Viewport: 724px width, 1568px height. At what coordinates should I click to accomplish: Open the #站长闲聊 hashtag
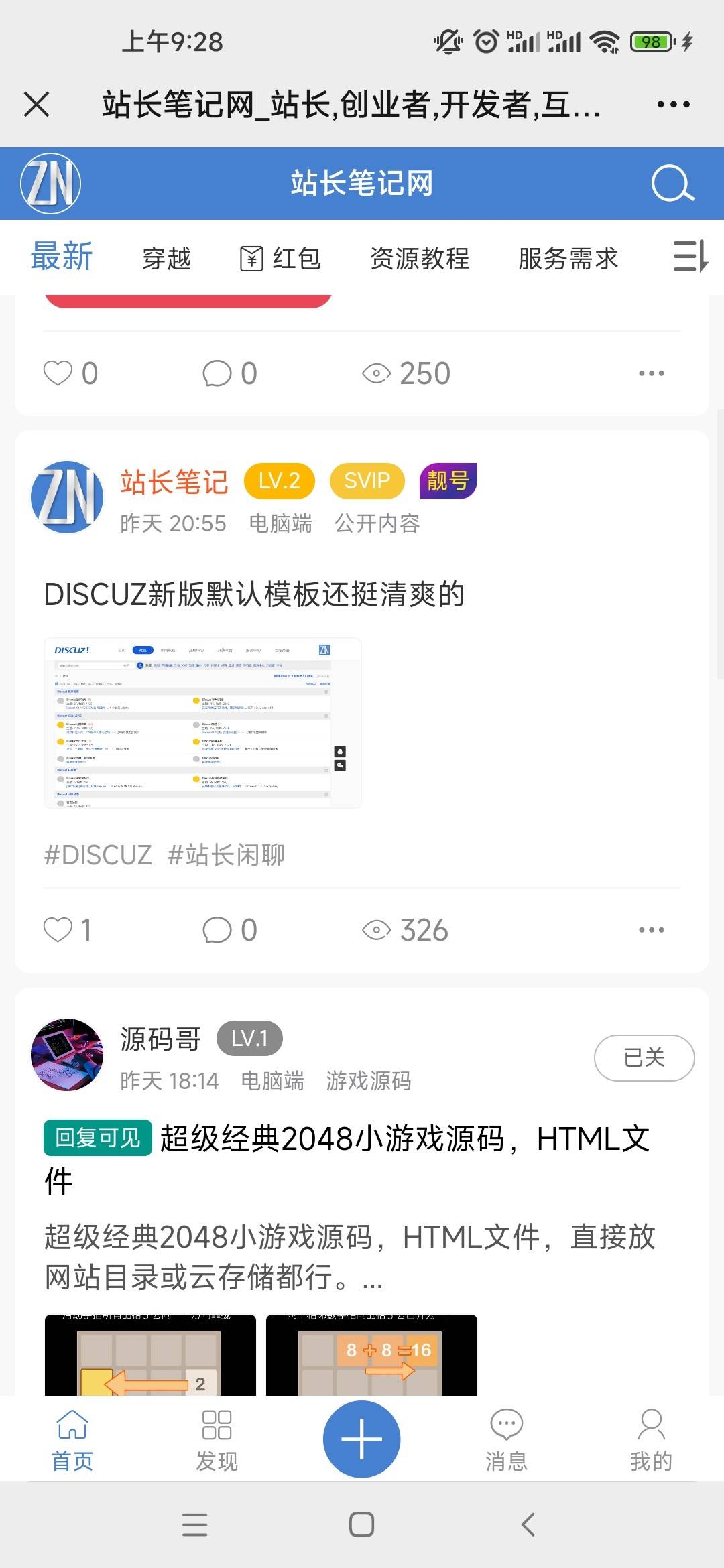(227, 855)
